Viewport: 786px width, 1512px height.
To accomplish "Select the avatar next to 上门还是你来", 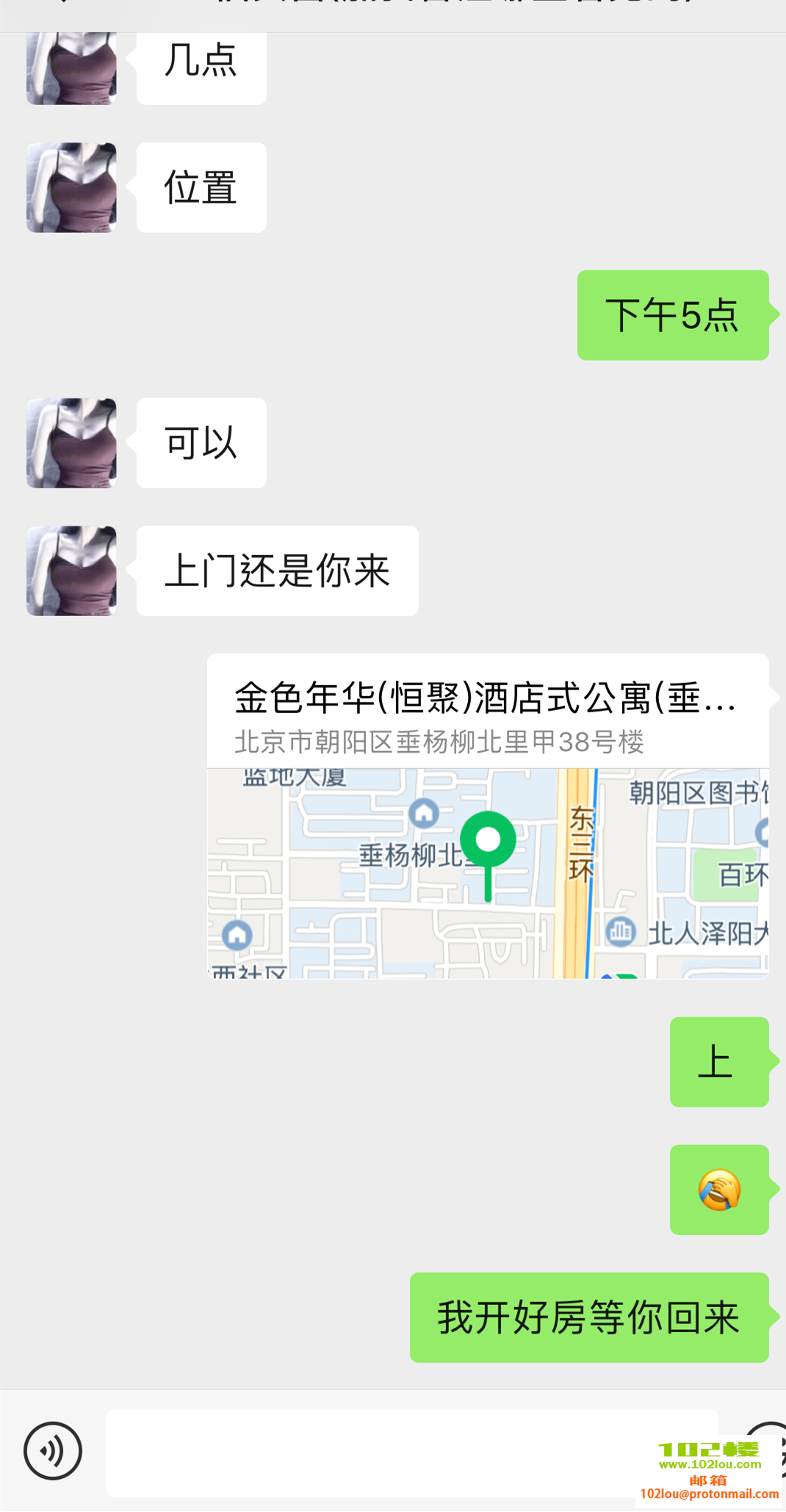I will 71,571.
